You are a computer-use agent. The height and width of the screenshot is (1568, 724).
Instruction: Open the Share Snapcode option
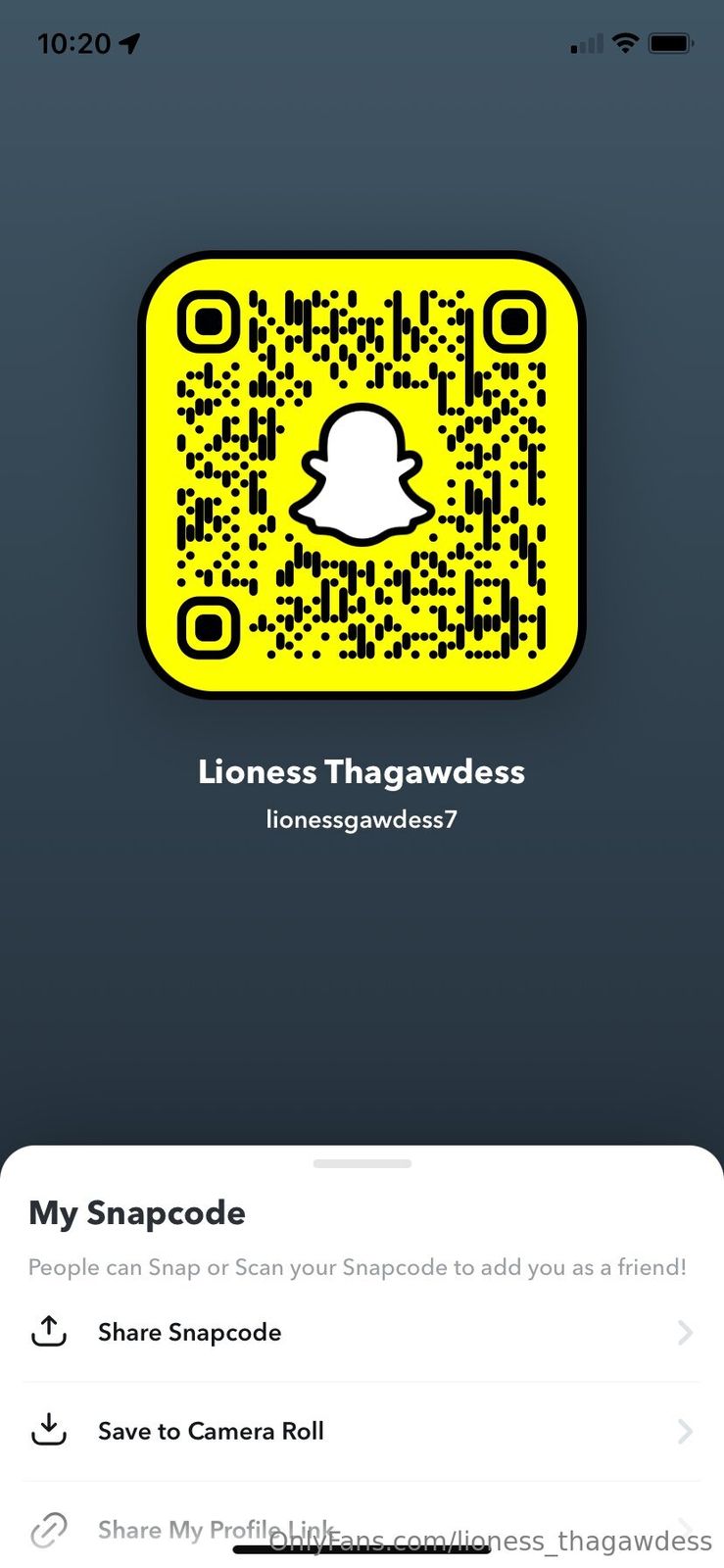point(190,1332)
